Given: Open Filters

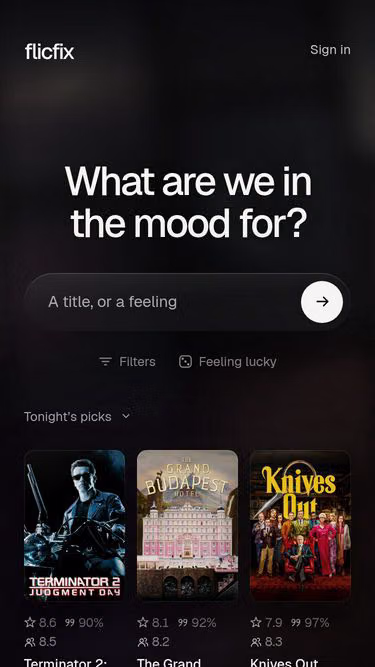Looking at the screenshot, I should pyautogui.click(x=127, y=362).
